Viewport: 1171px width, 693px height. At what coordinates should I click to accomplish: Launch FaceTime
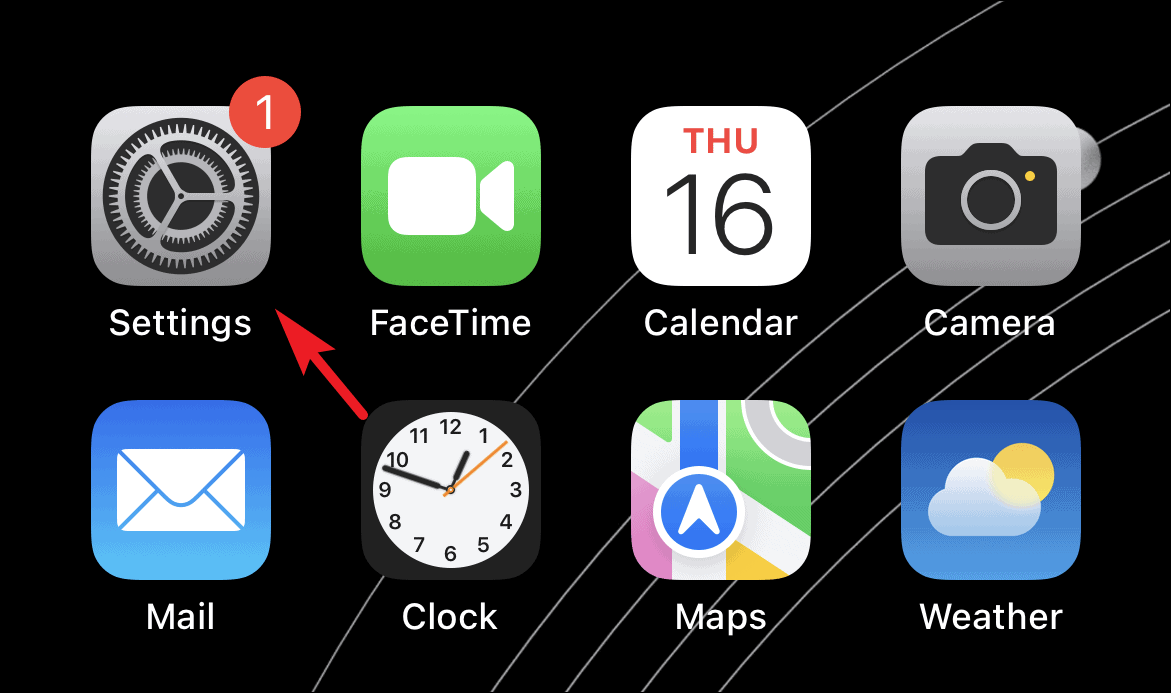coord(450,196)
